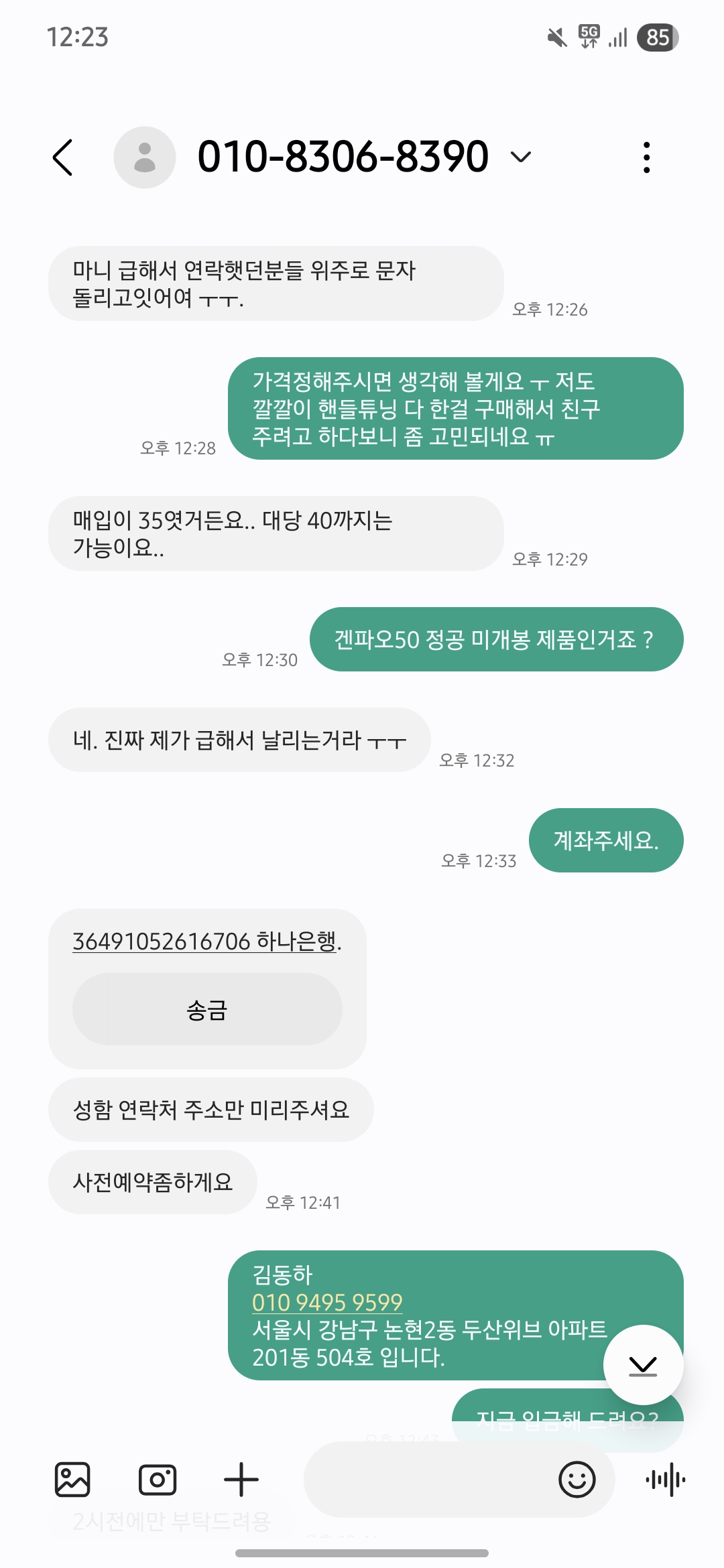Go back to the message list
Viewport: 724px width, 1568px height.
[63, 158]
